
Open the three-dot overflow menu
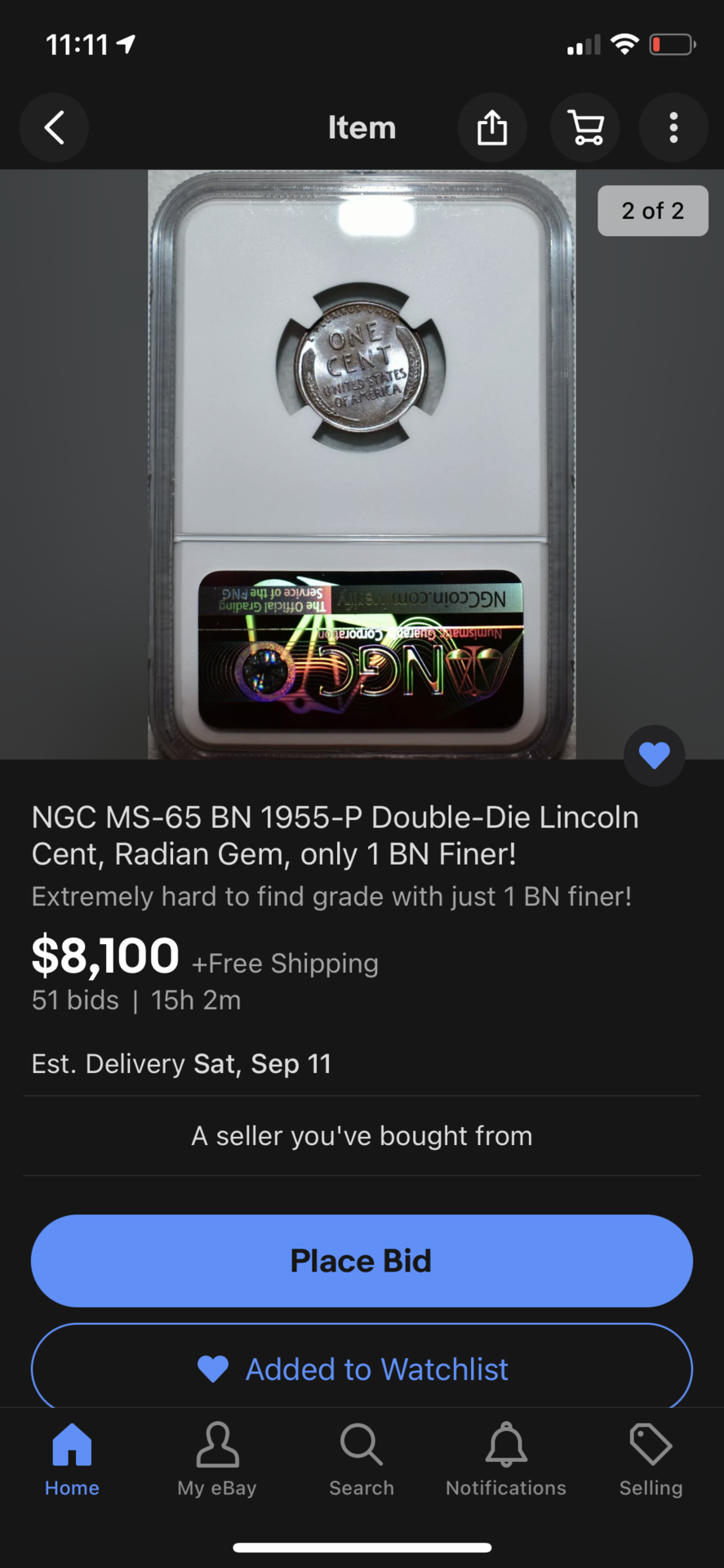pos(673,127)
